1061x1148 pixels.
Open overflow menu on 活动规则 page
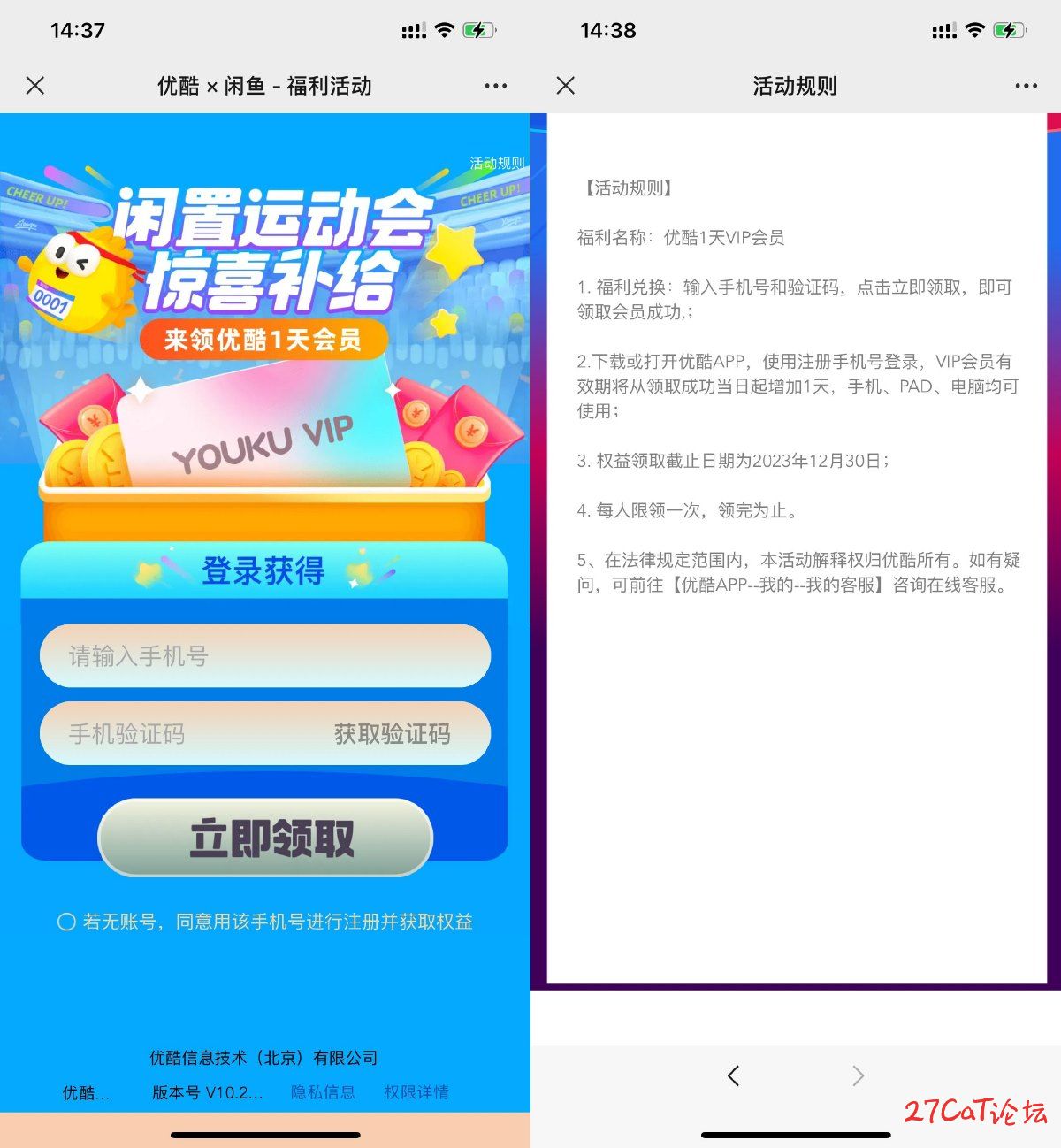point(1027,86)
